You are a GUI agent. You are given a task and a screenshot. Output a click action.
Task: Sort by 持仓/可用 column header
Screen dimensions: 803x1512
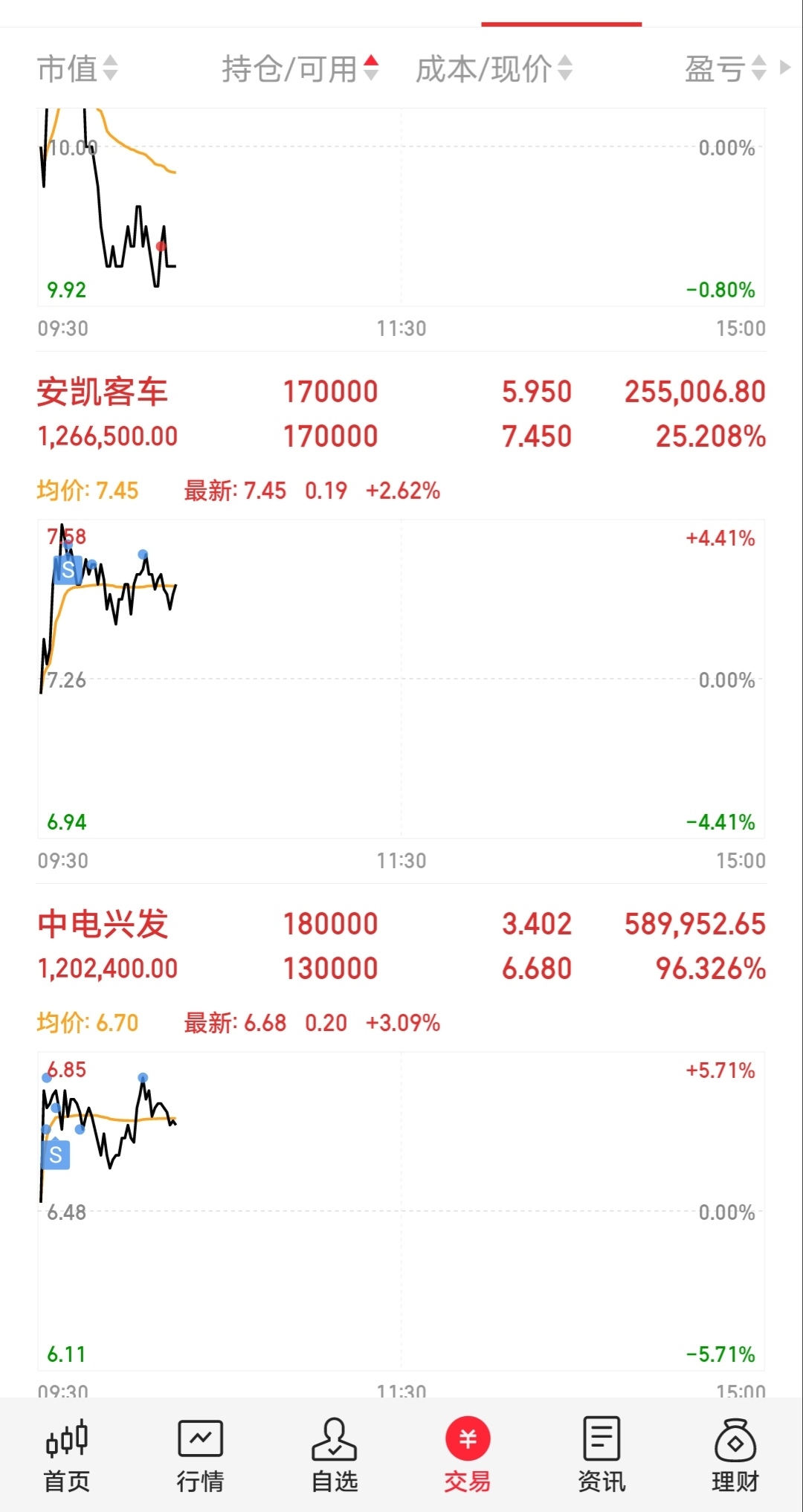(x=300, y=68)
